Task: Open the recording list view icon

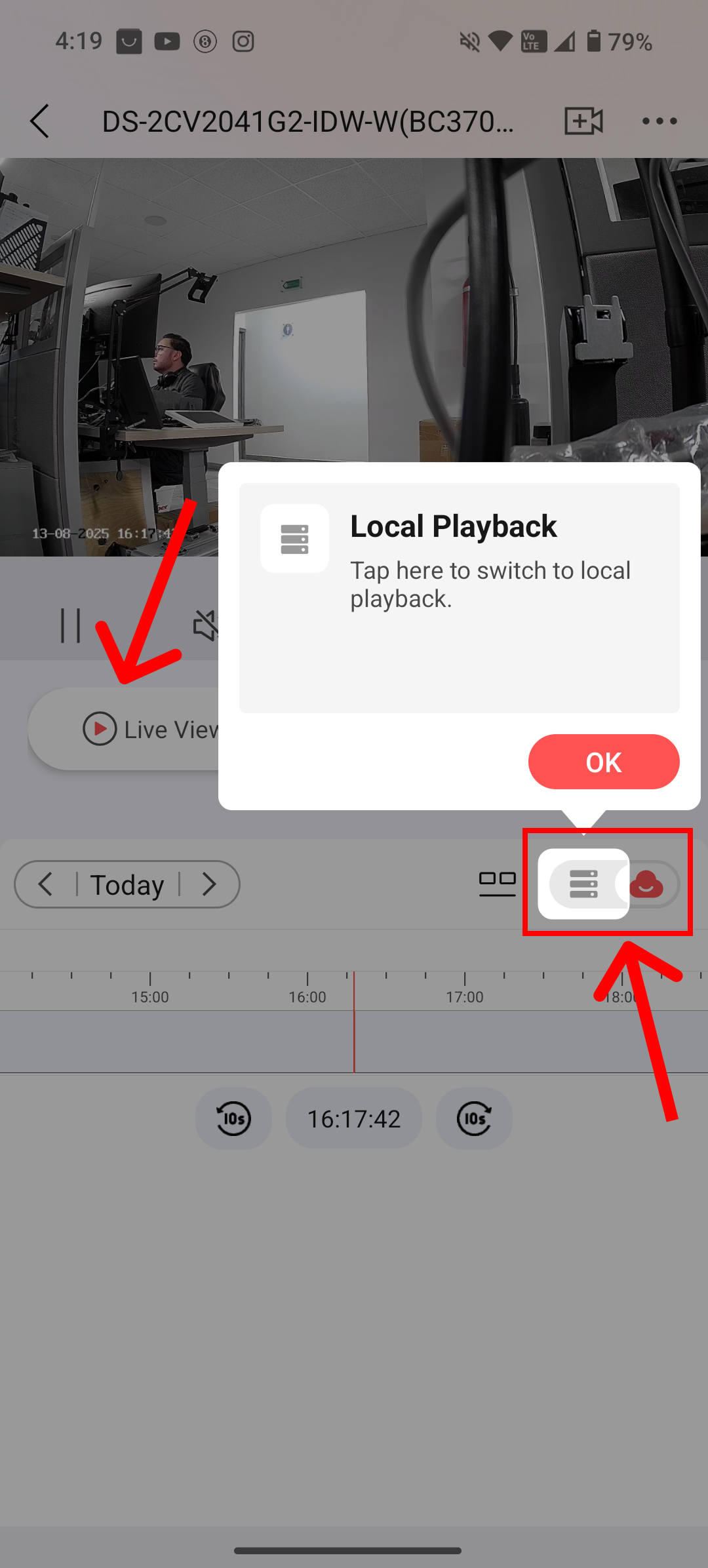Action: [498, 884]
